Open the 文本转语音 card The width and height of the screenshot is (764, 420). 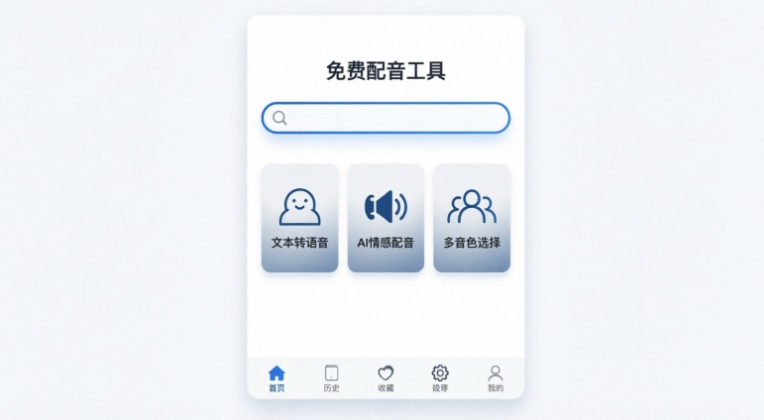coord(300,218)
